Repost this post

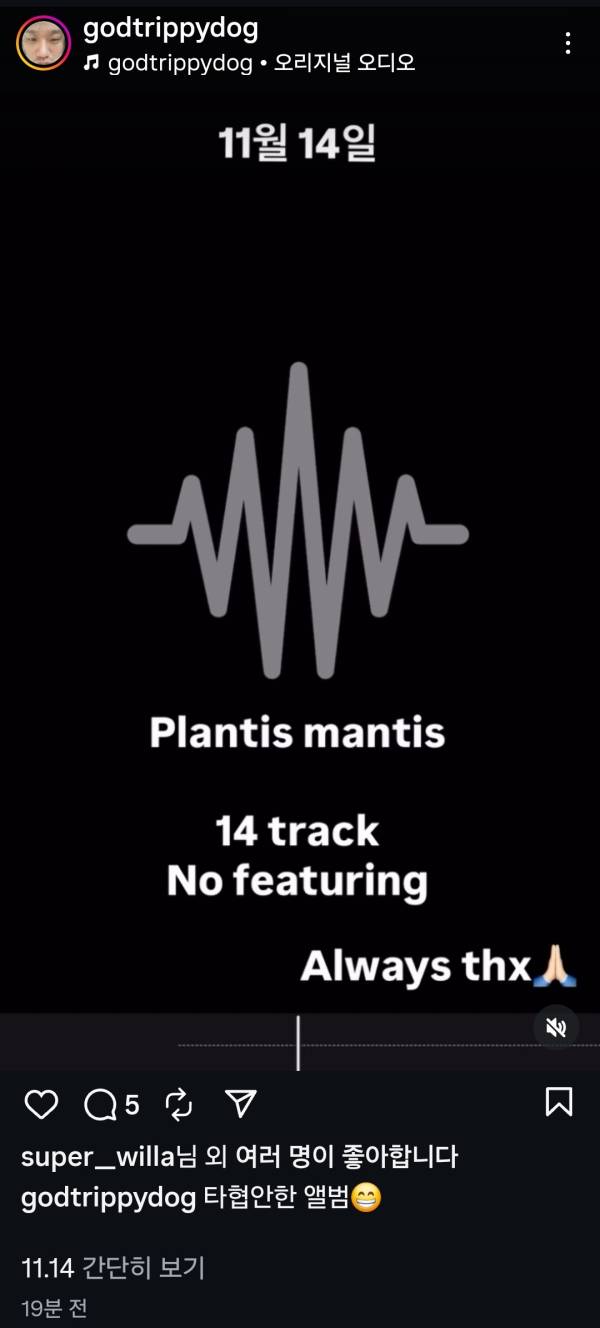pyautogui.click(x=179, y=1104)
